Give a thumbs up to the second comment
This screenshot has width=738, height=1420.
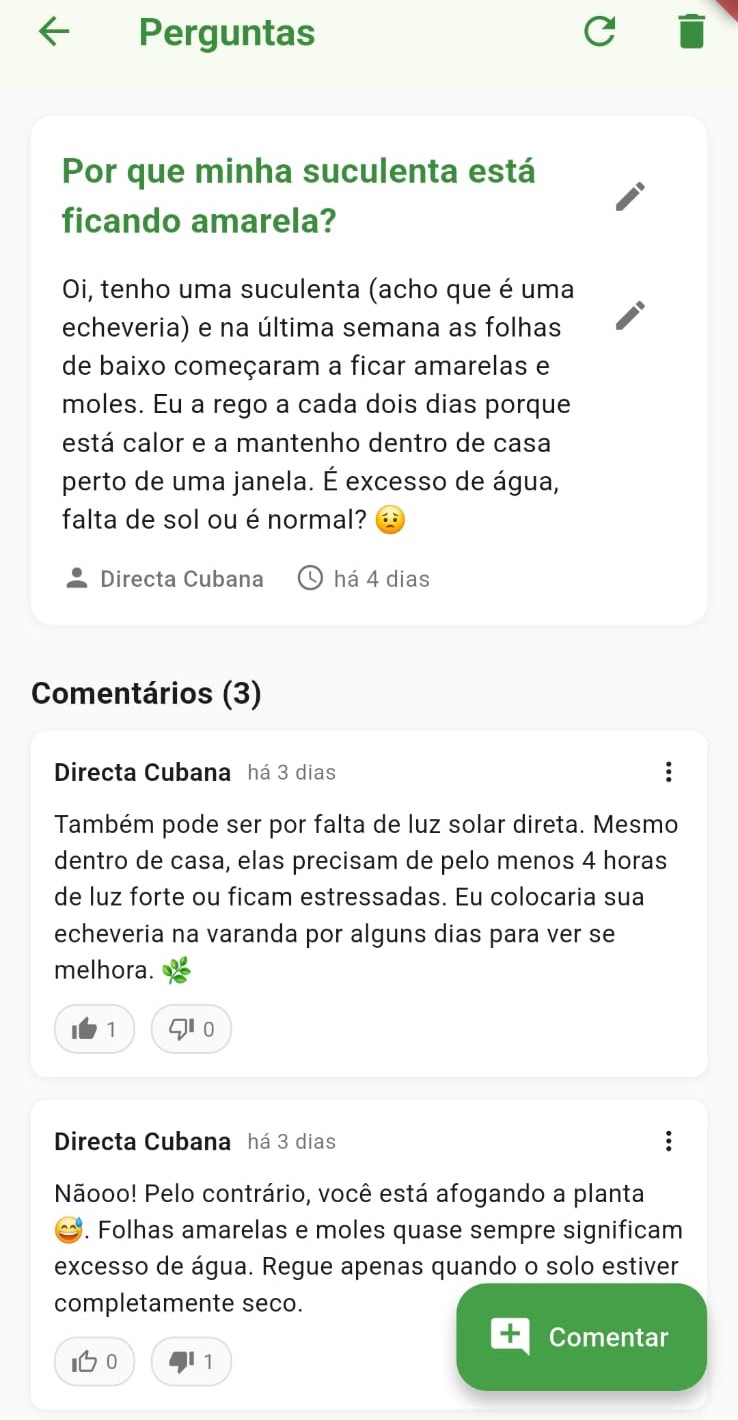point(94,1361)
